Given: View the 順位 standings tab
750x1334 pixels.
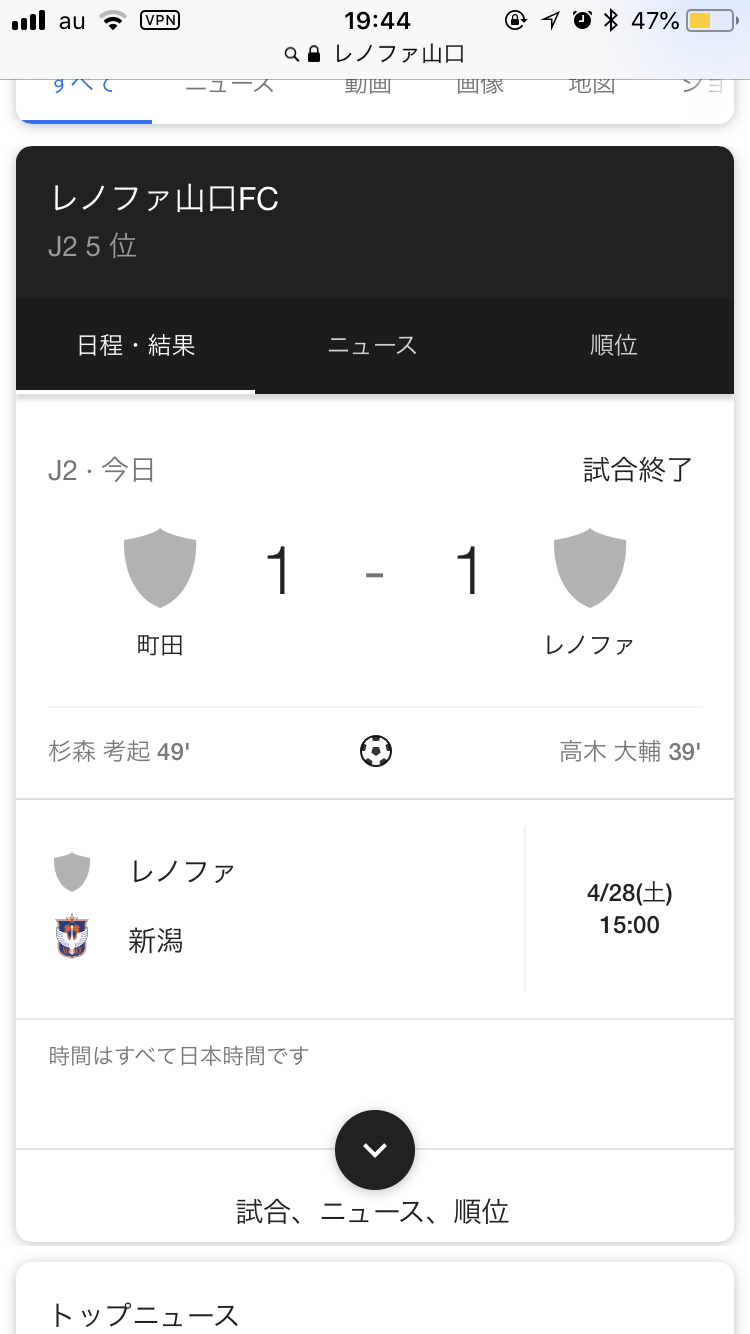Looking at the screenshot, I should [x=613, y=346].
